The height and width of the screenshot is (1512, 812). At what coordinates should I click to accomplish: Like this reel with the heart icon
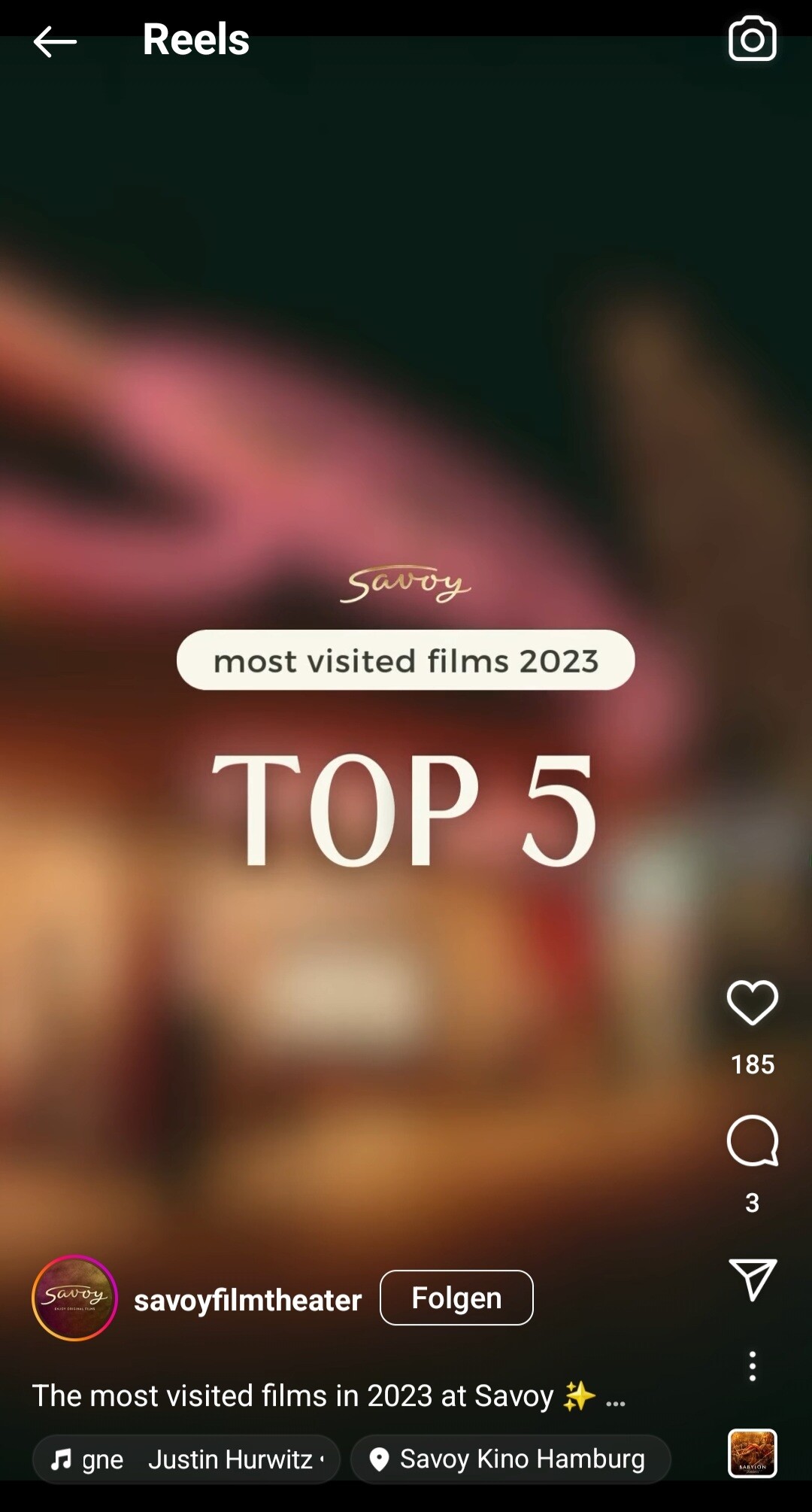tap(753, 1003)
